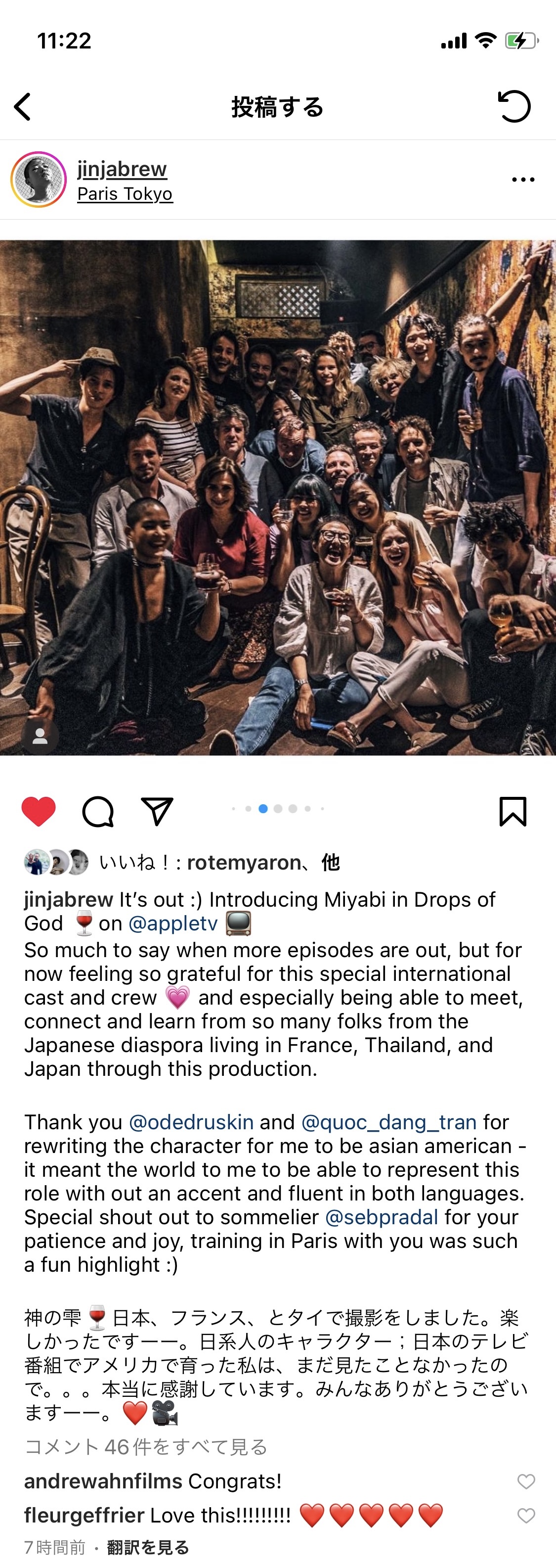Show tagged people on the photo
This screenshot has height=1568, width=556.
40,737
